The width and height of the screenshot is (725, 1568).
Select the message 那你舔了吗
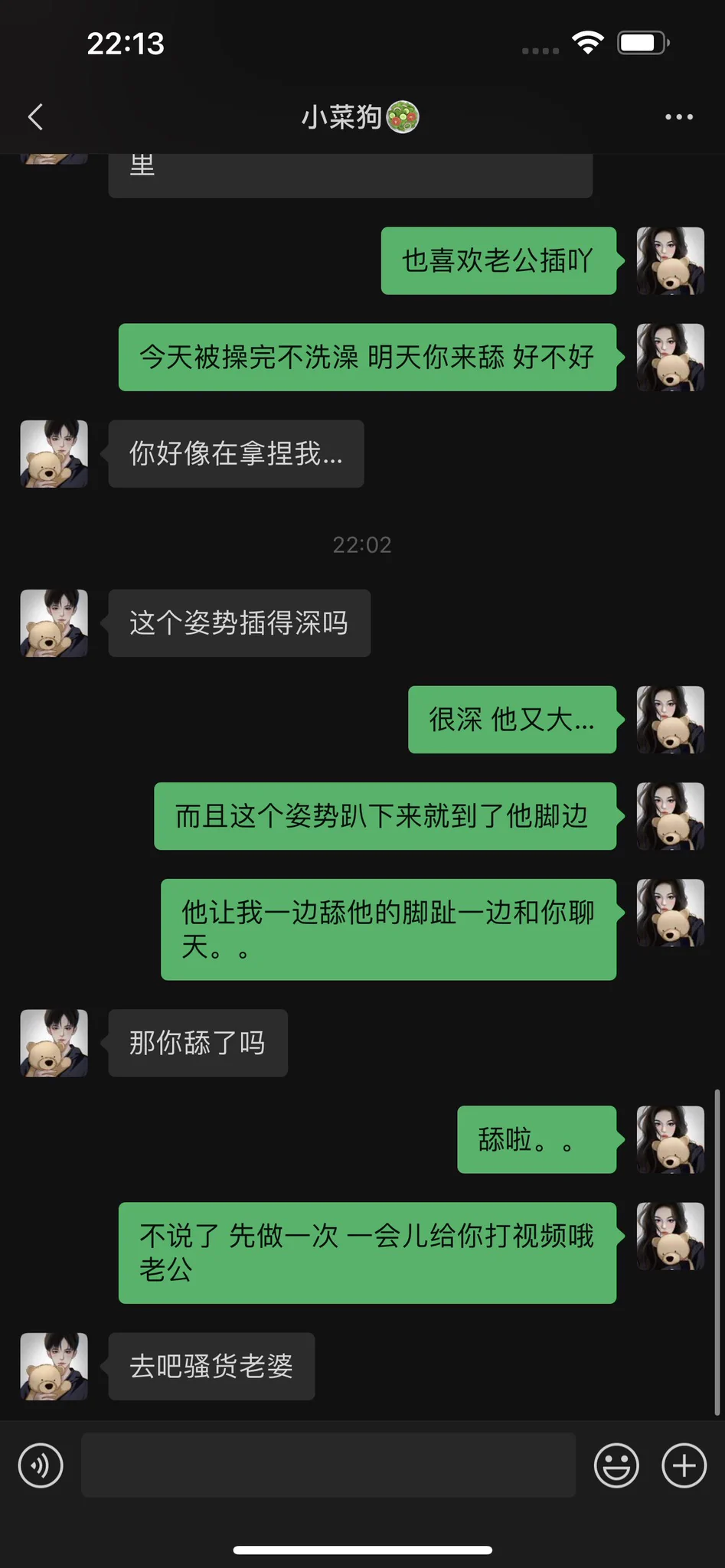(x=197, y=1043)
